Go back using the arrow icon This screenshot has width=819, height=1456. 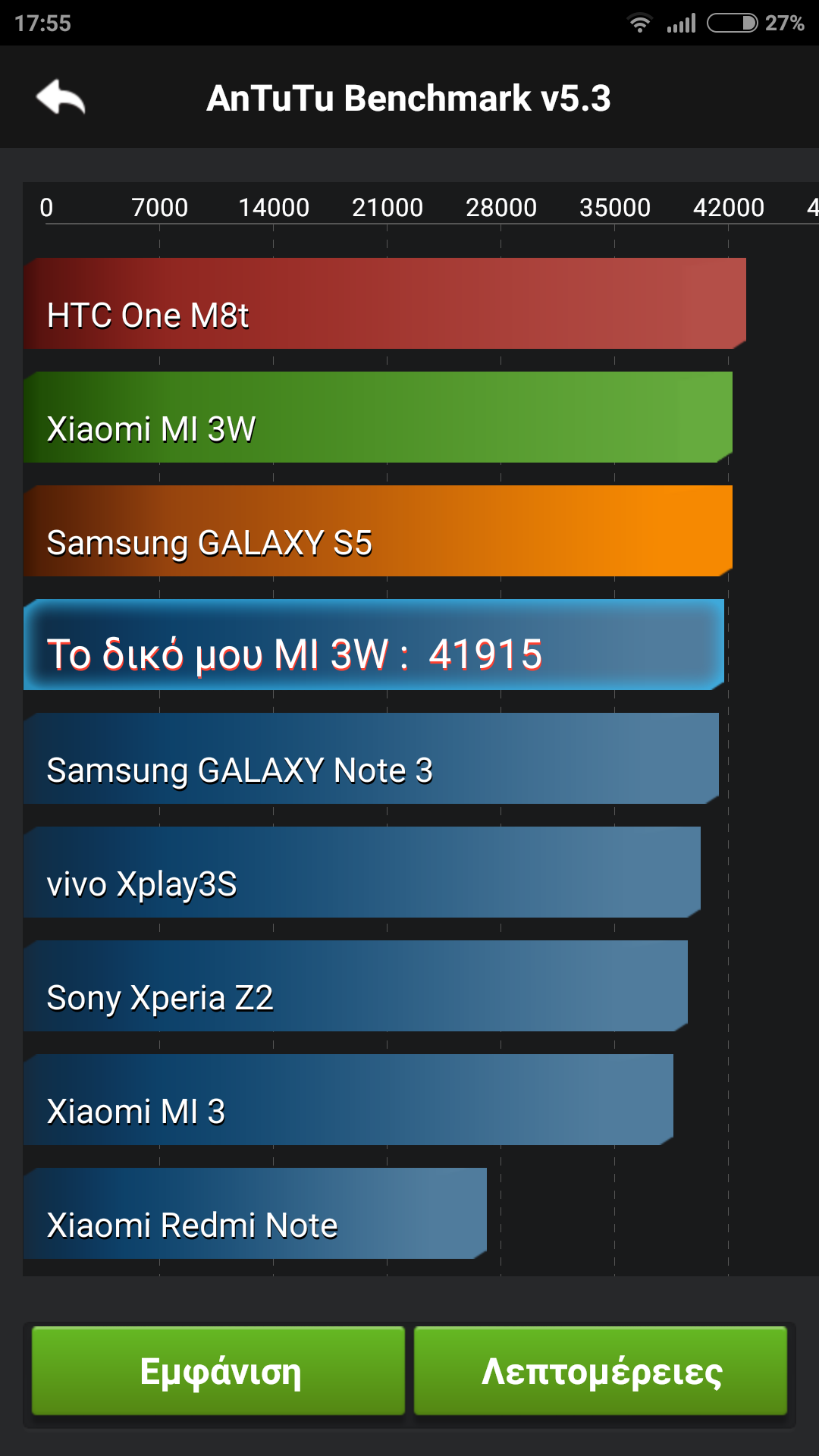61,97
